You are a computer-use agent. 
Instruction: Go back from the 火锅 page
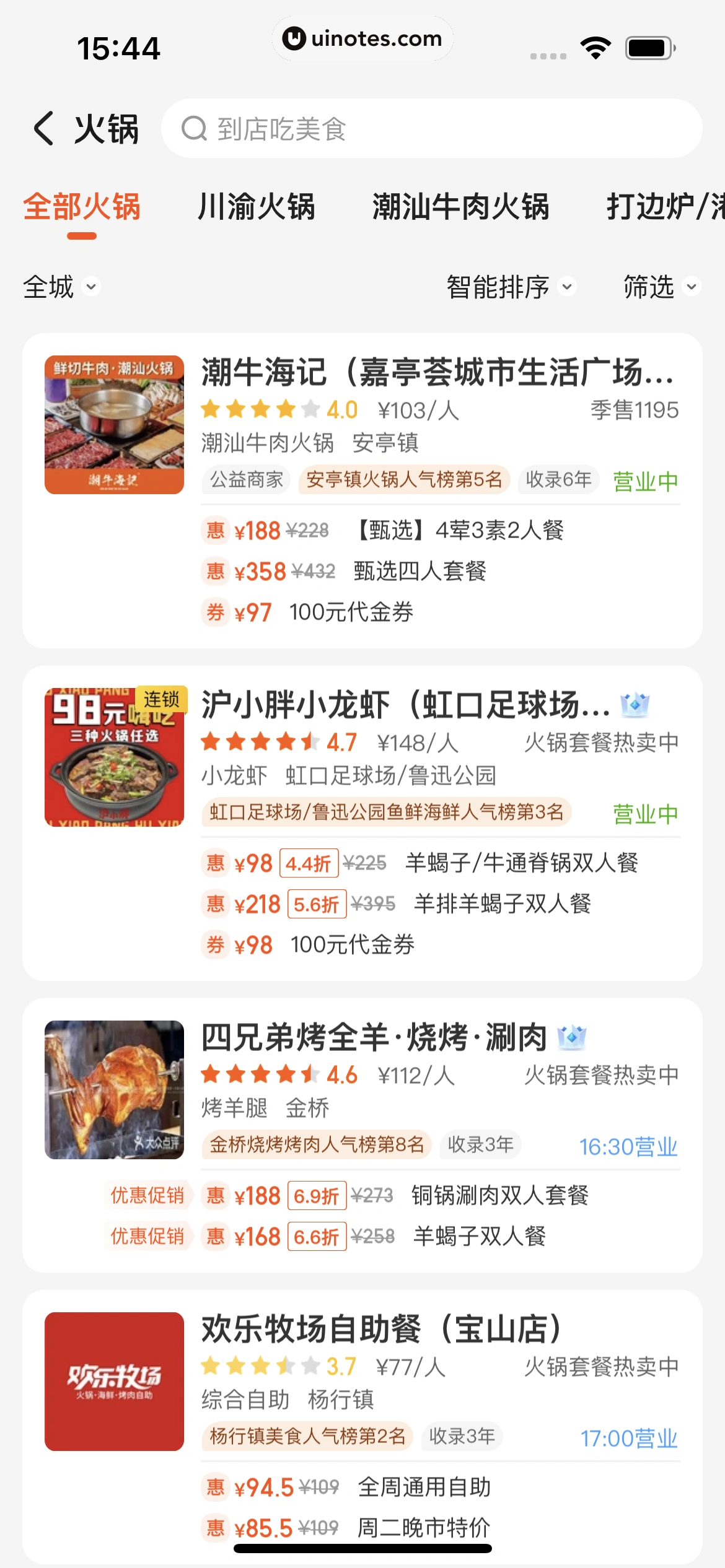click(x=43, y=129)
